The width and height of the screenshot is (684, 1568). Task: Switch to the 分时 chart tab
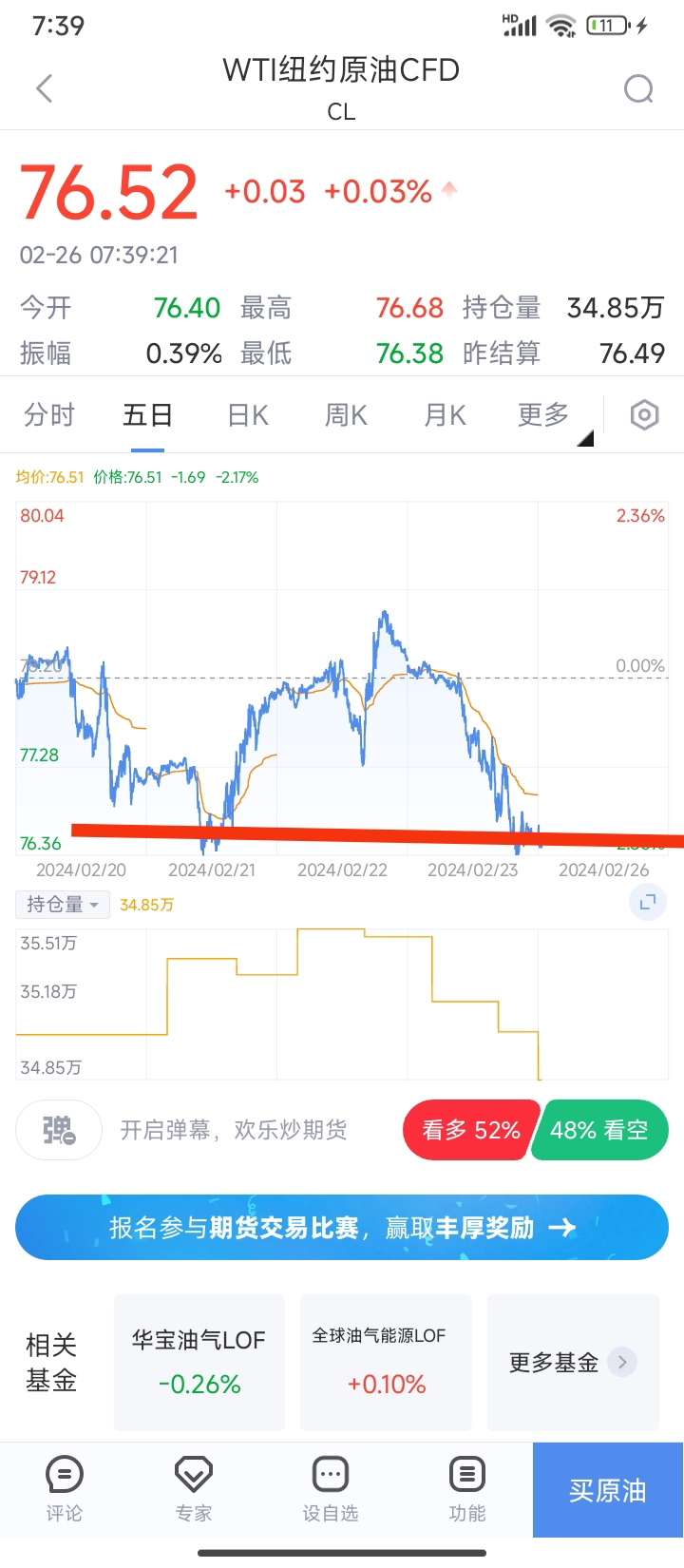[48, 415]
